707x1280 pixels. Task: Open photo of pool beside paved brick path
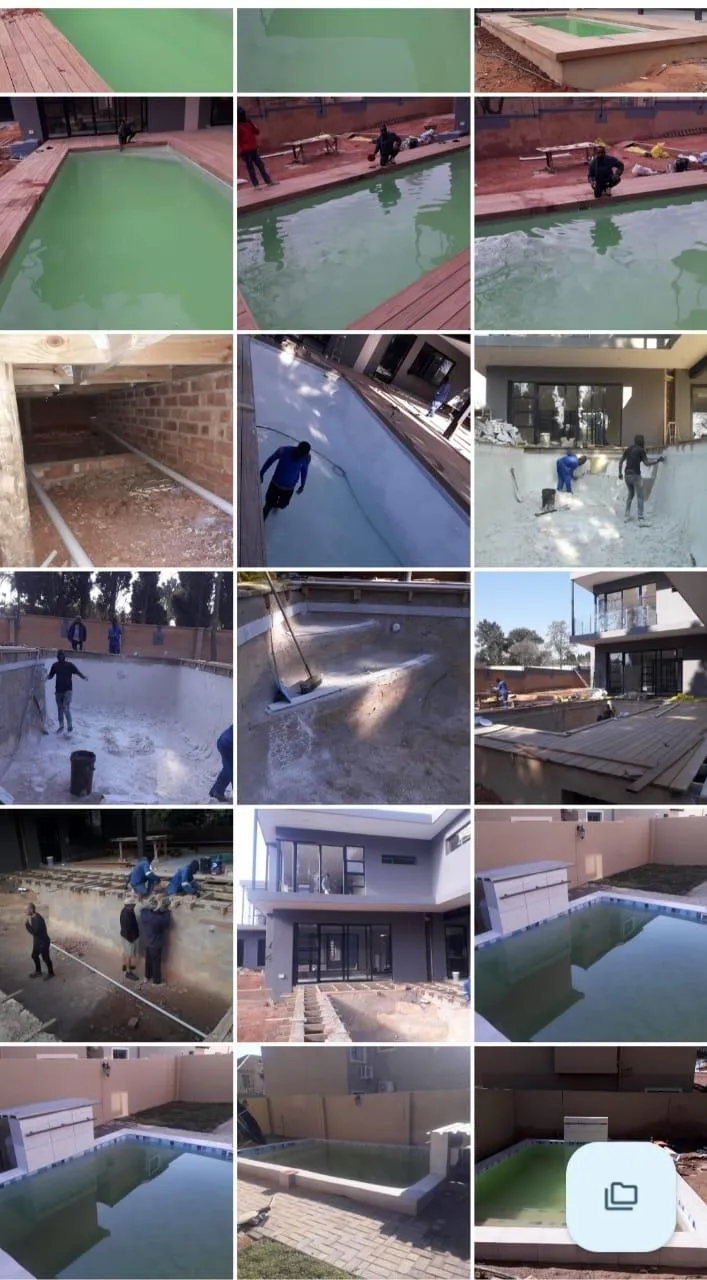click(x=353, y=1162)
